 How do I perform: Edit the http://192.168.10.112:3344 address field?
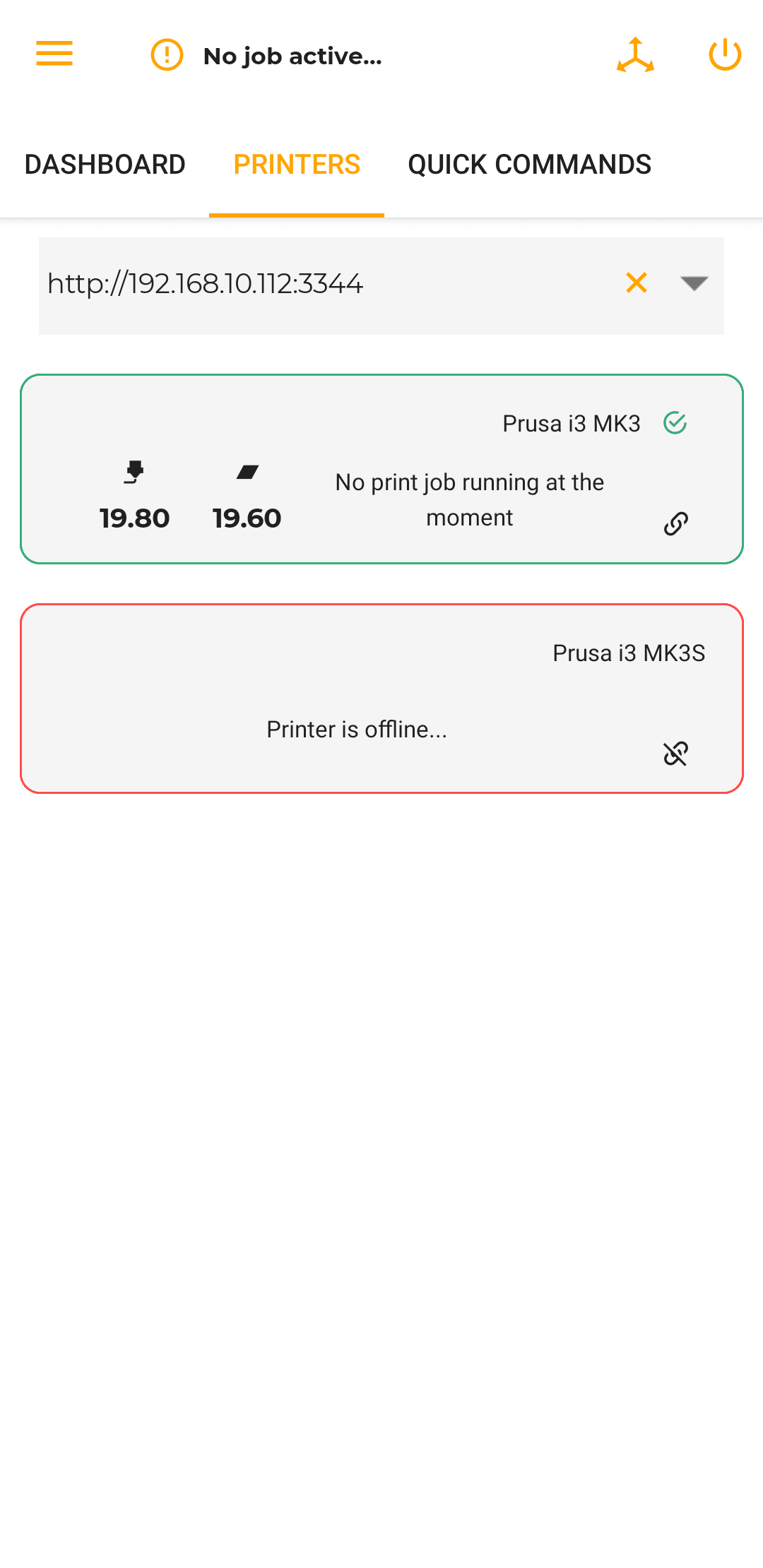(x=325, y=284)
